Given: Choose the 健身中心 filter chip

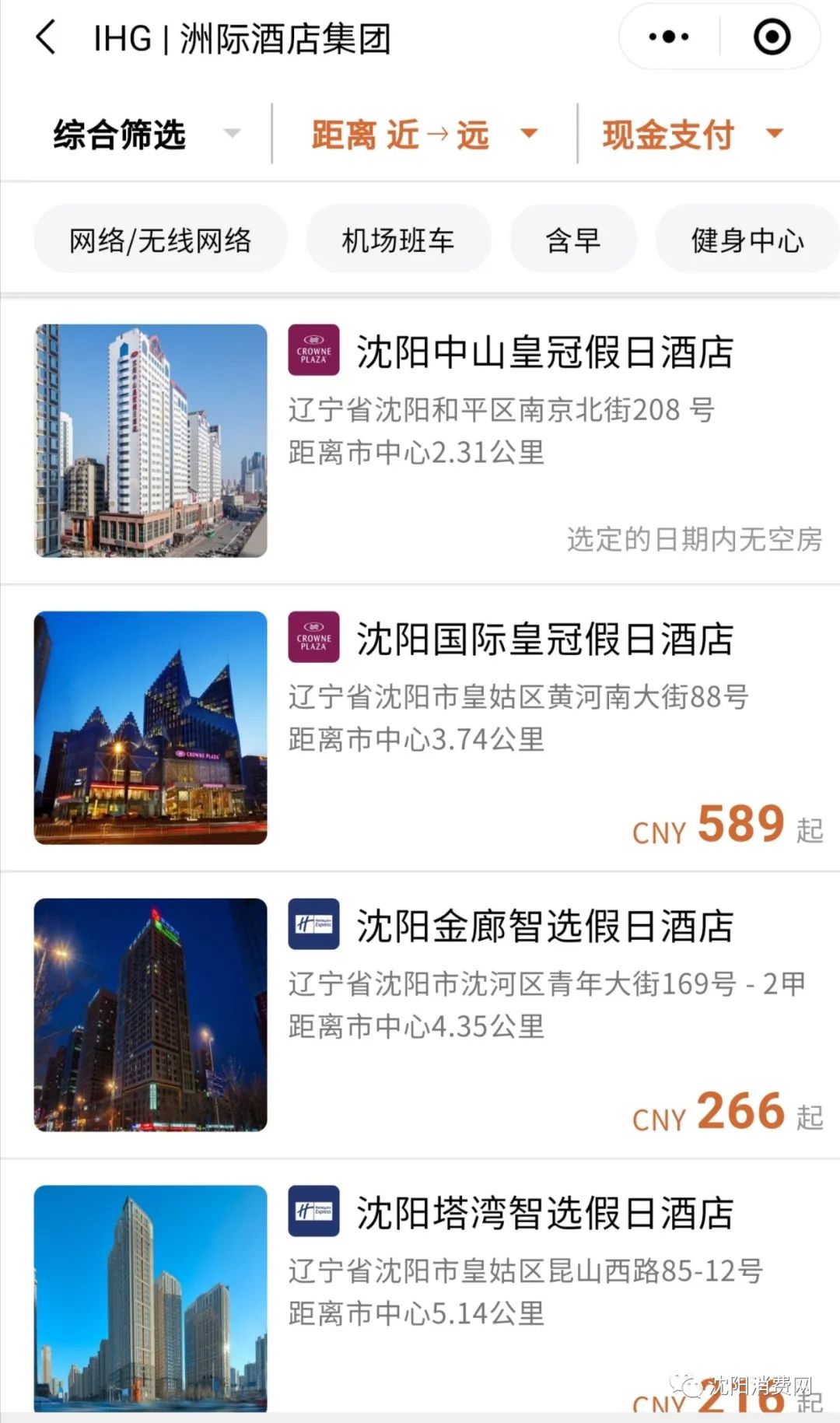Looking at the screenshot, I should [747, 240].
